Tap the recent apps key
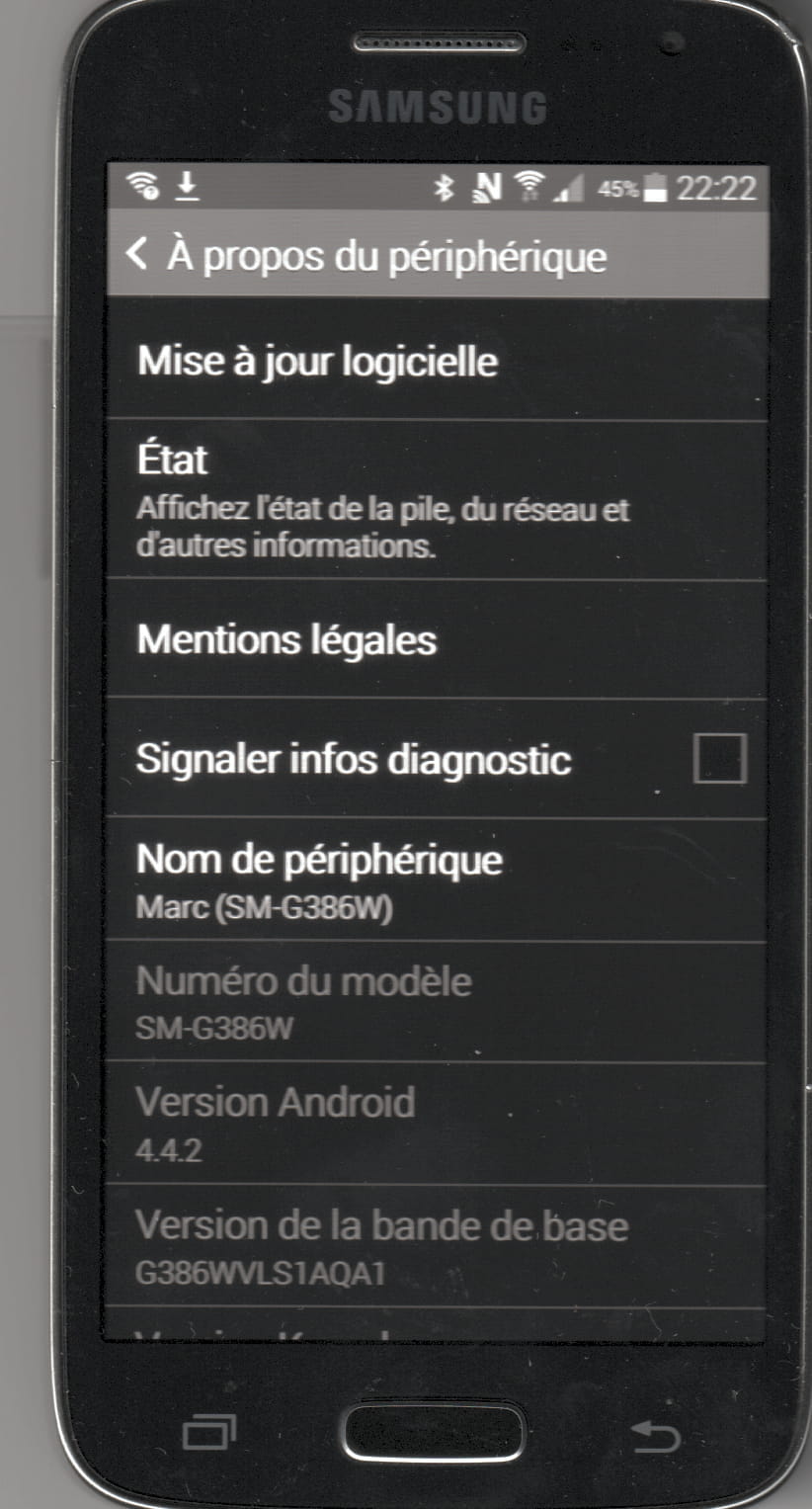The width and height of the screenshot is (812, 1509). tap(209, 1434)
